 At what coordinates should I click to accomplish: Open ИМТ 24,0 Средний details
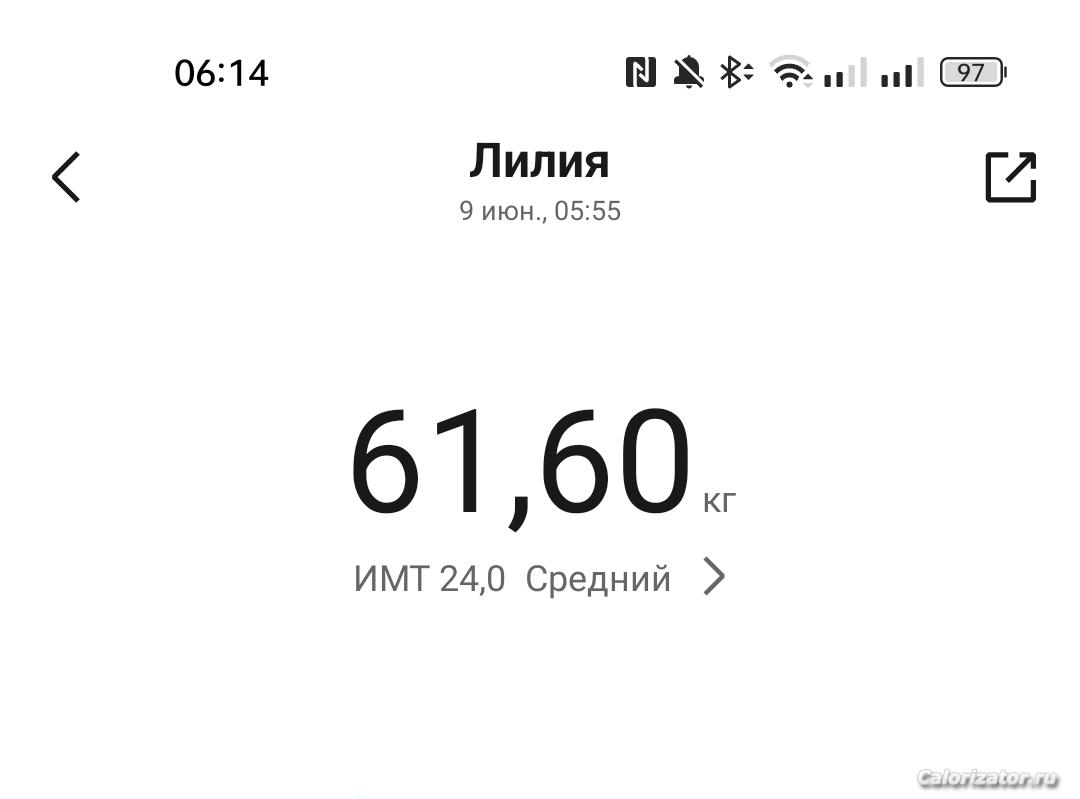click(x=540, y=578)
